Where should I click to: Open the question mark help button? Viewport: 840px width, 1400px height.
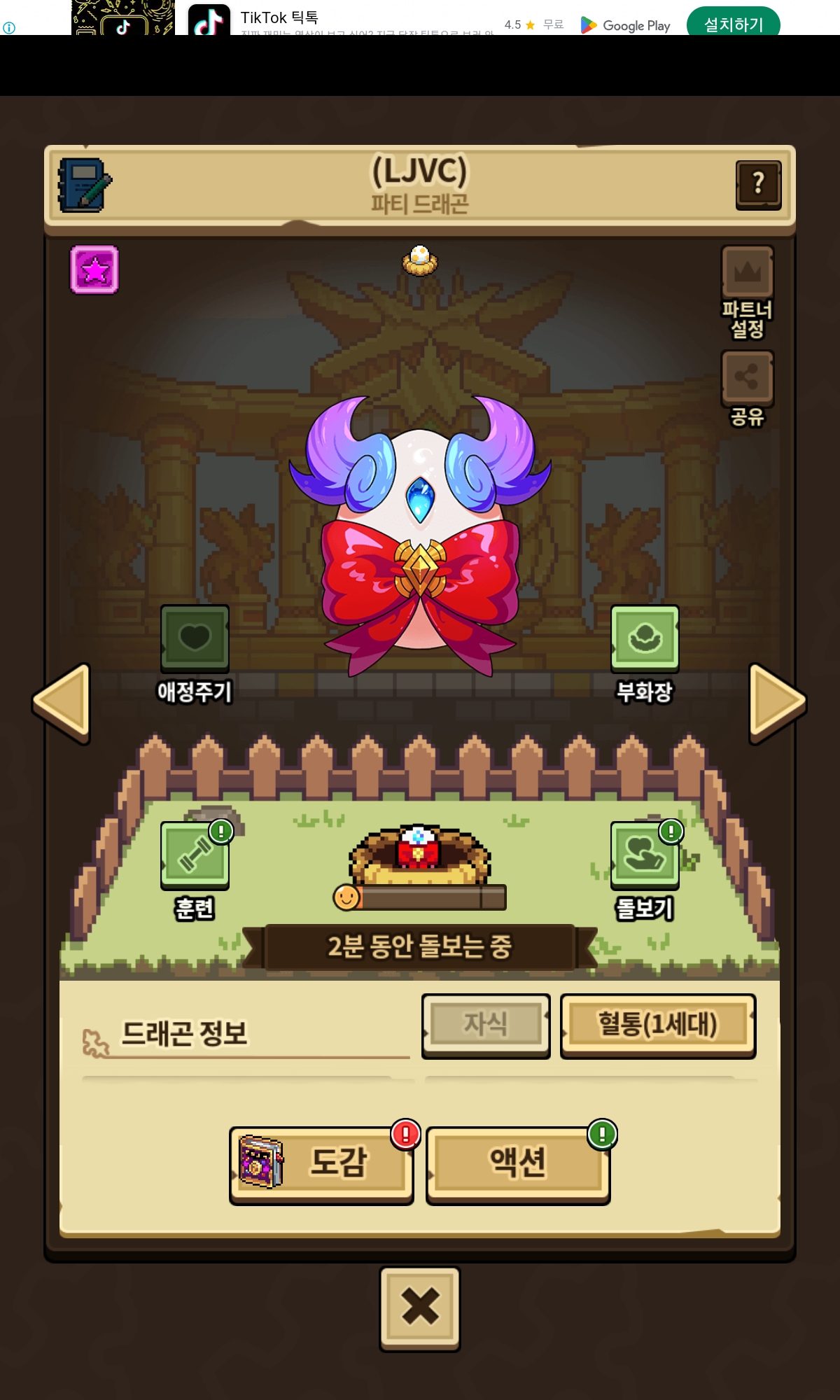758,185
